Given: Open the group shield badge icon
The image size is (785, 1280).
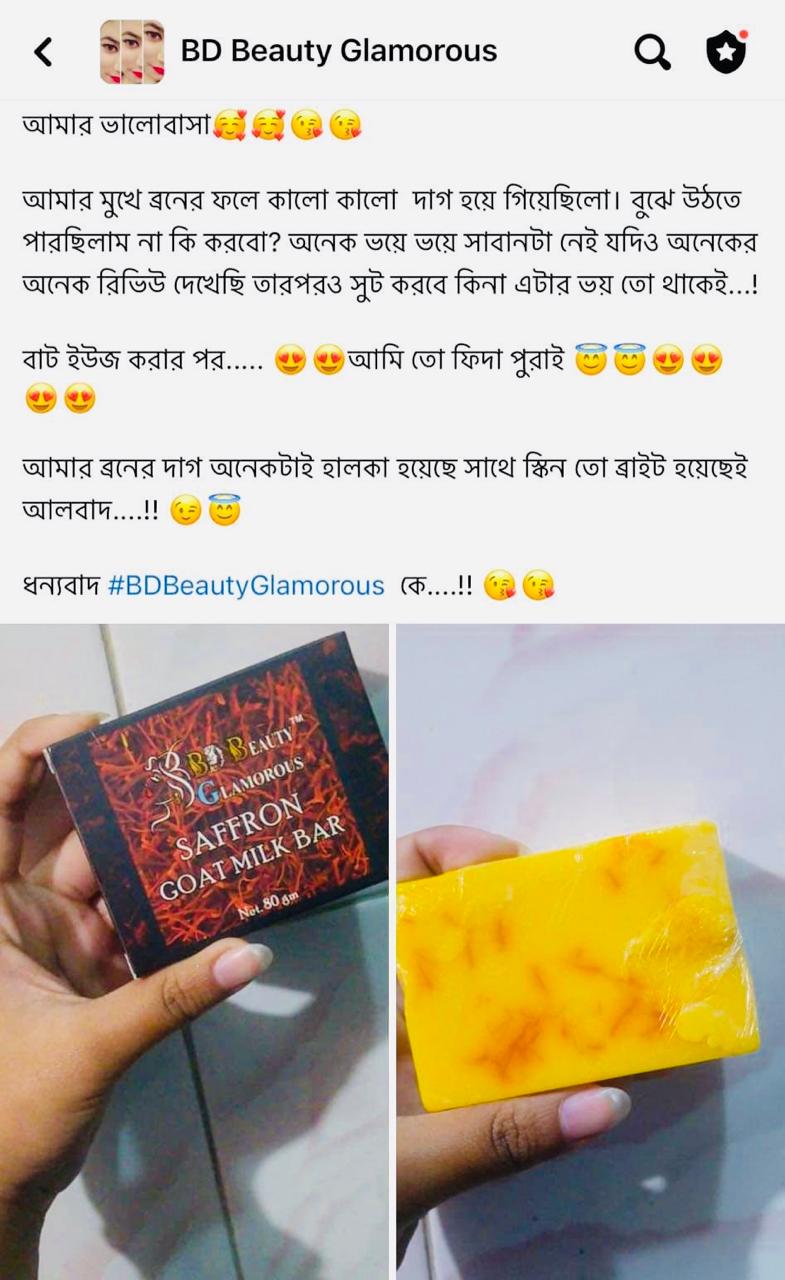Looking at the screenshot, I should coord(726,52).
